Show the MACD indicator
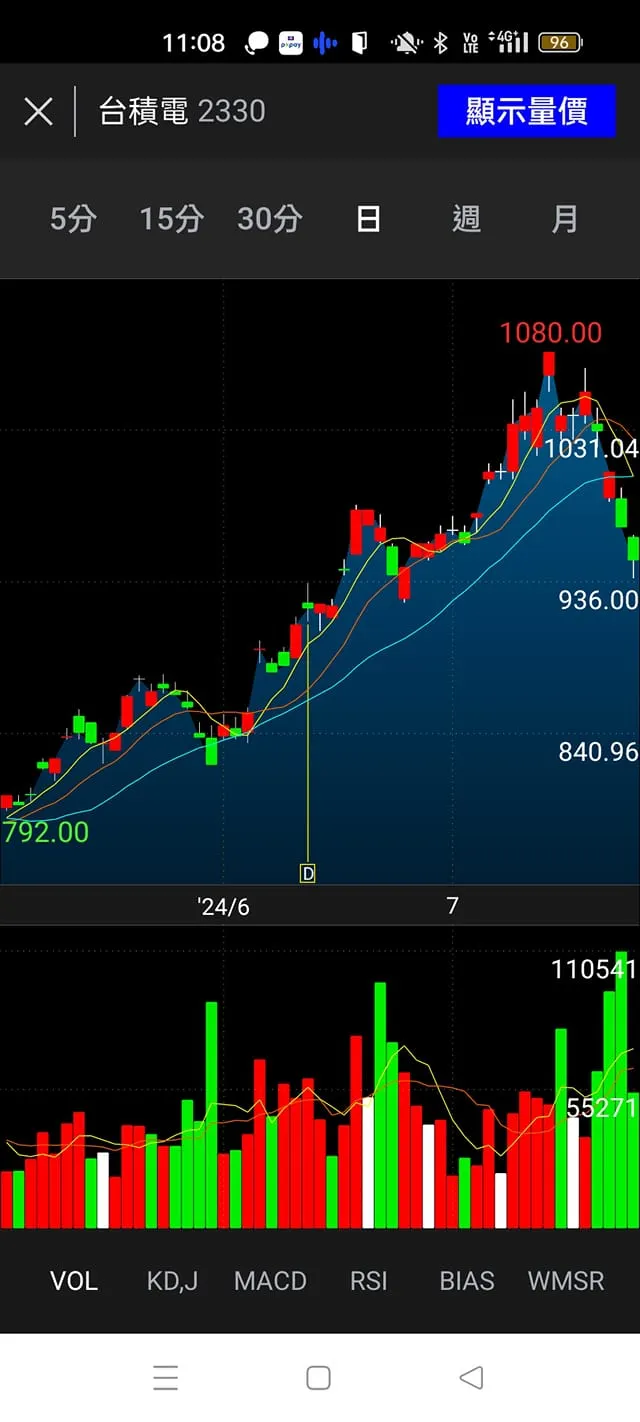 [270, 1281]
